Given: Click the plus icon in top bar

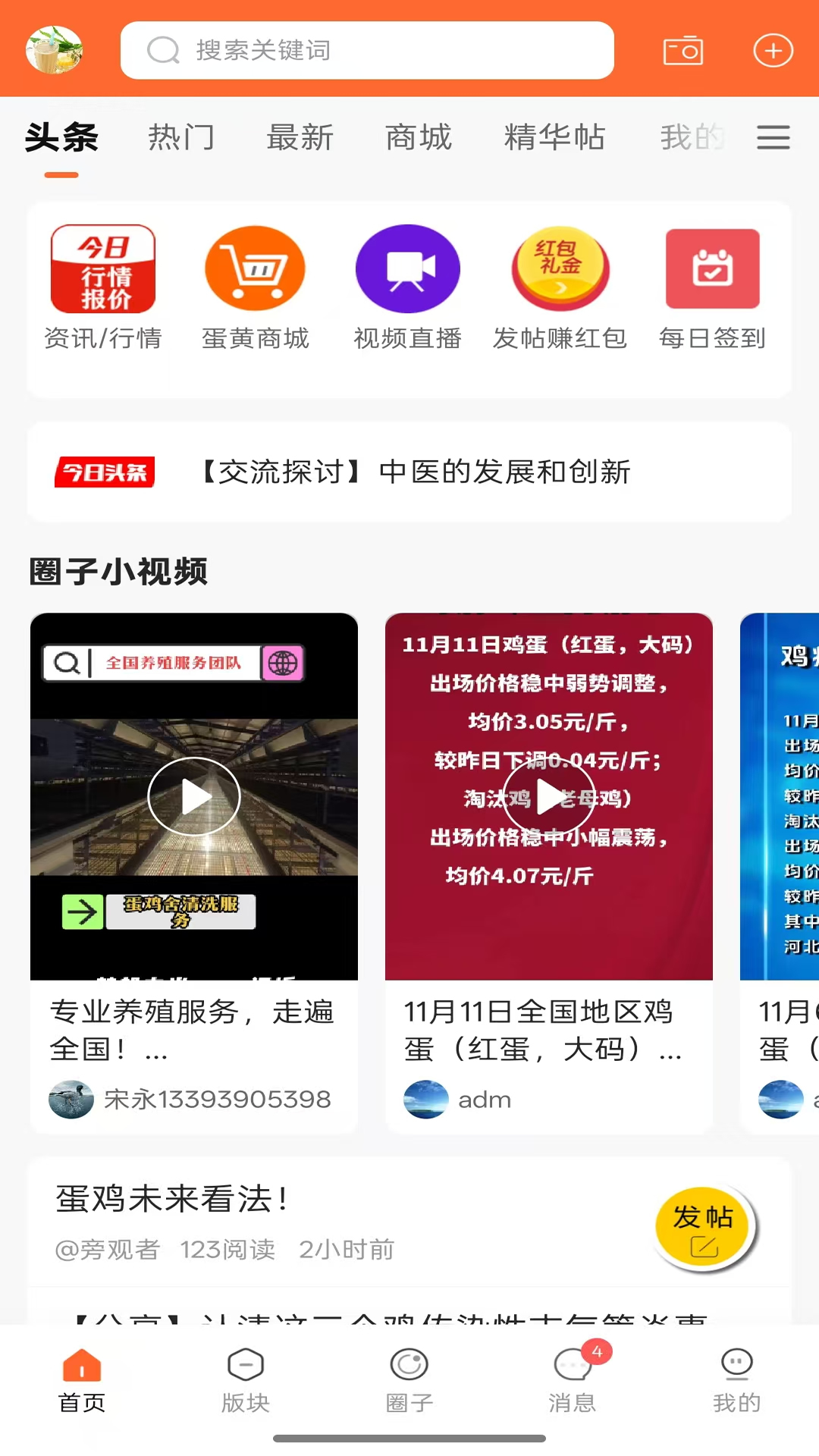Looking at the screenshot, I should [x=773, y=51].
